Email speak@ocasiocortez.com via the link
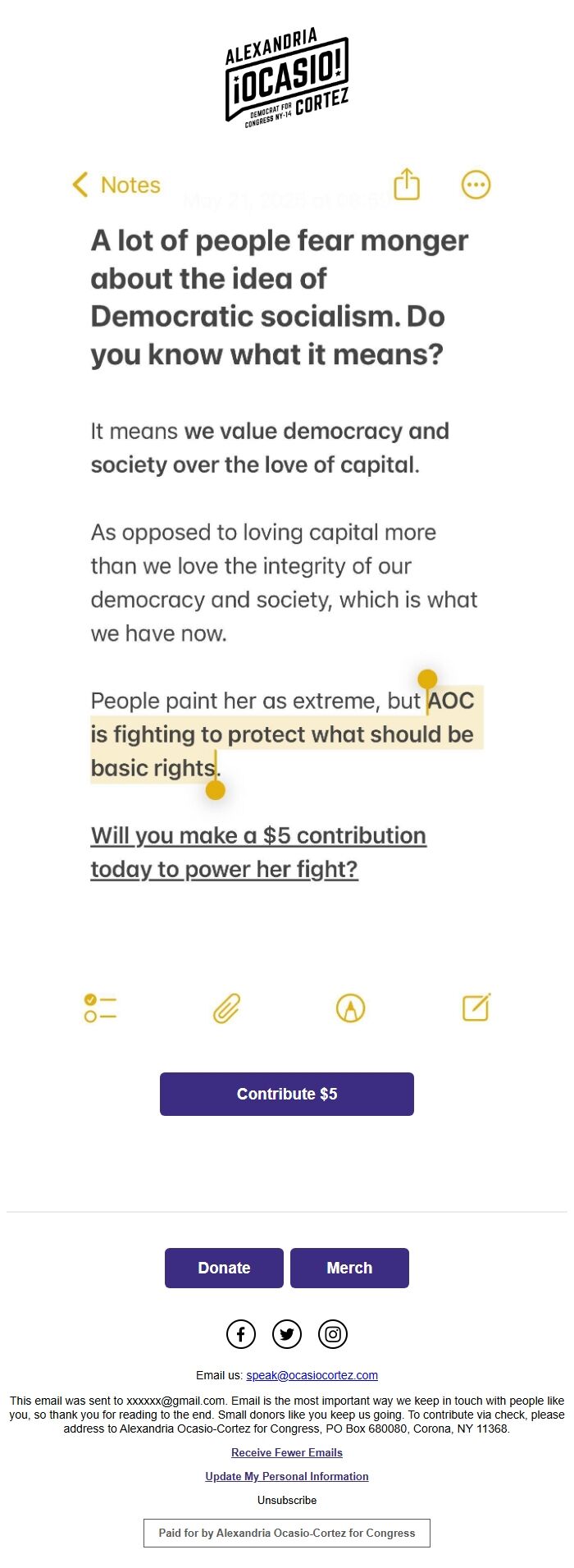 pos(312,1375)
